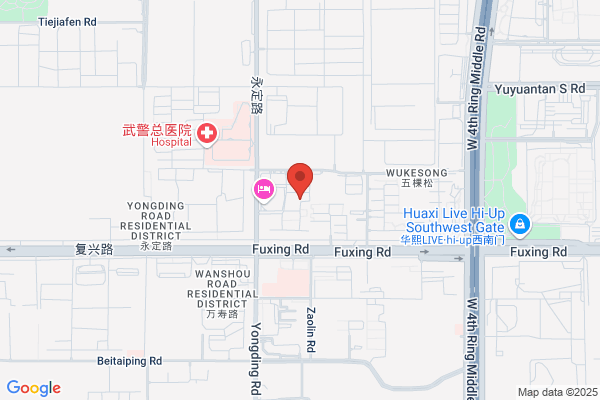Viewport: 600px width, 400px height.
Task: Tap the red location pin
Action: click(300, 181)
